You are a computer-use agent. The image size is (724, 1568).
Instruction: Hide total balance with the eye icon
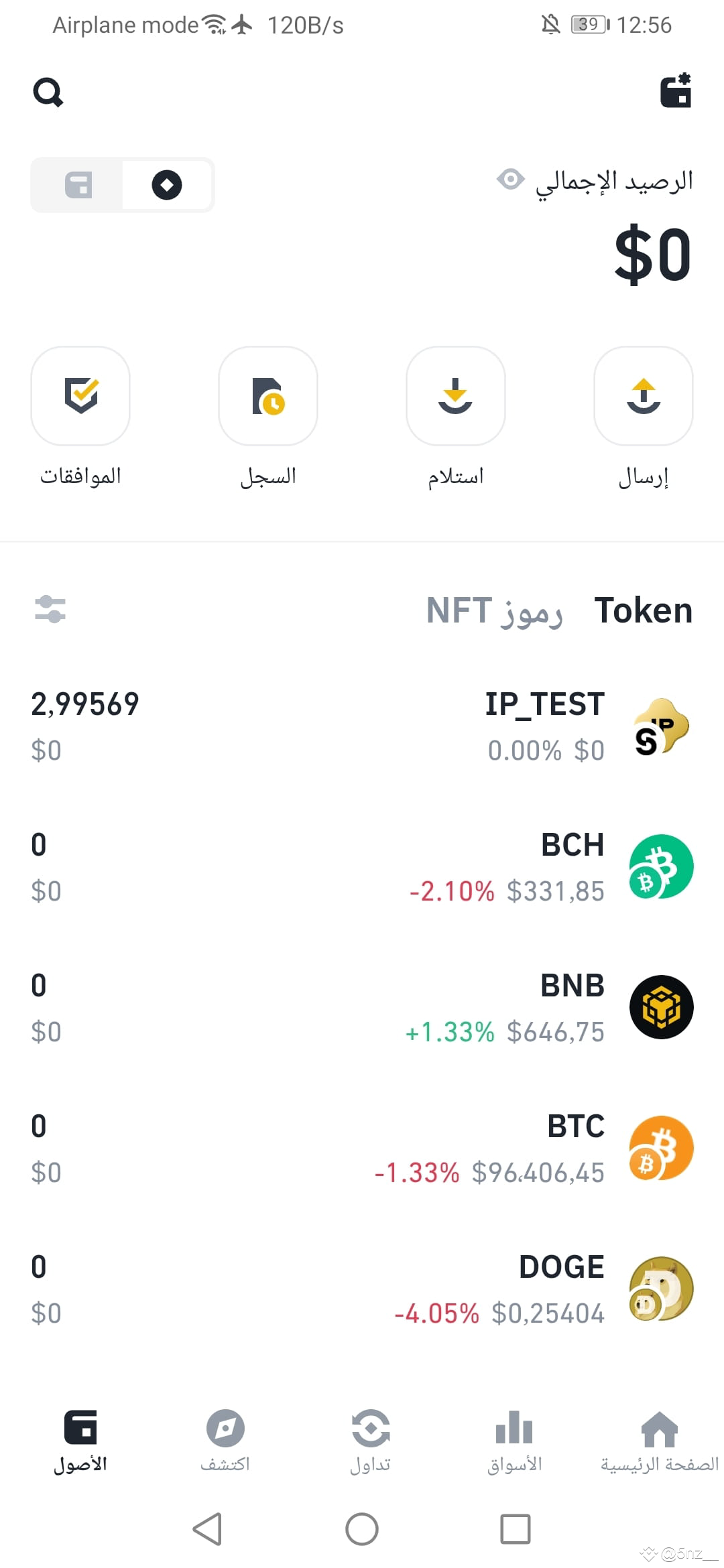point(511,180)
